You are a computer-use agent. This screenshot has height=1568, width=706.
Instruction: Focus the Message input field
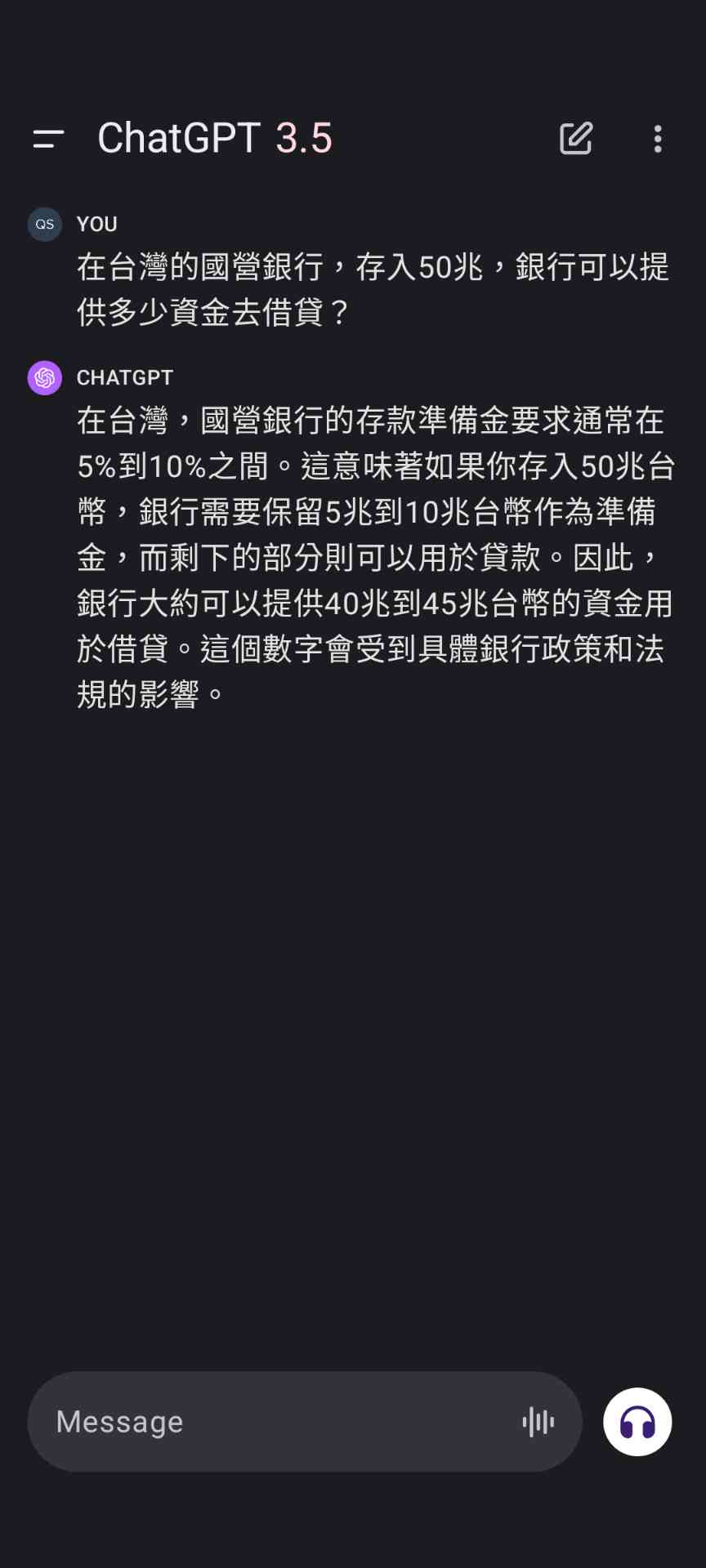(x=270, y=1422)
